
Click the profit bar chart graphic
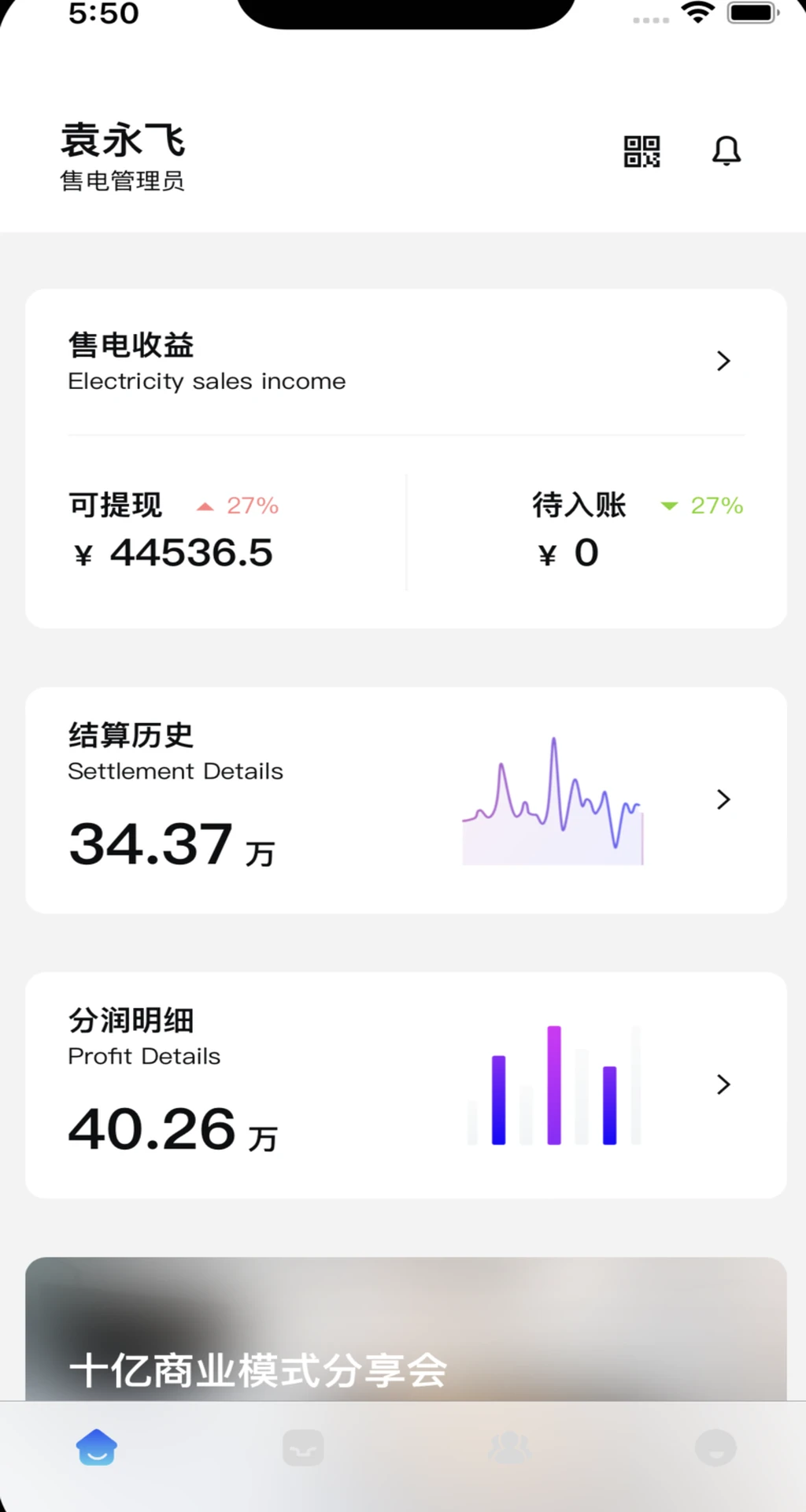(553, 1084)
